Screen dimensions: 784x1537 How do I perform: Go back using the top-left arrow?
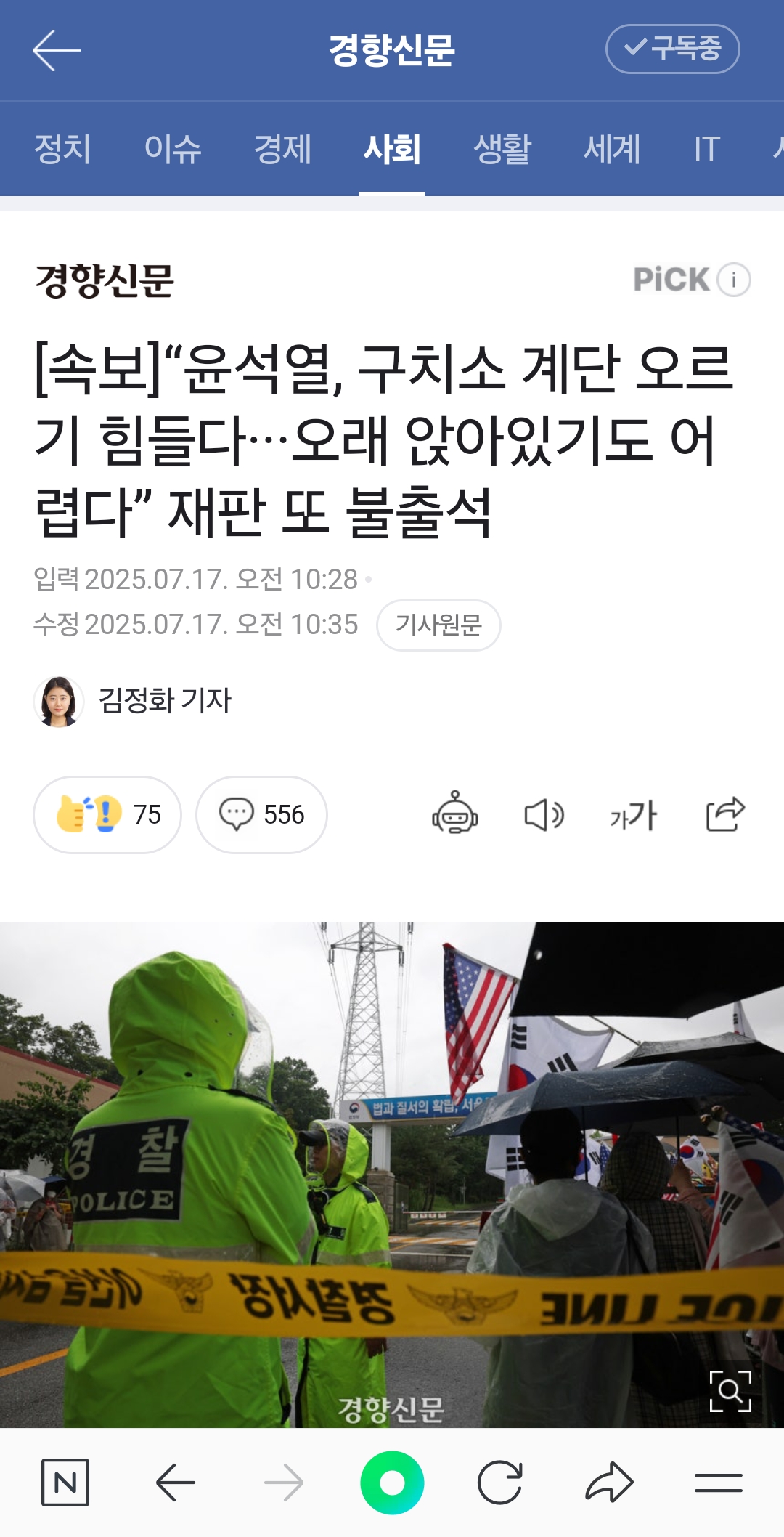point(56,50)
